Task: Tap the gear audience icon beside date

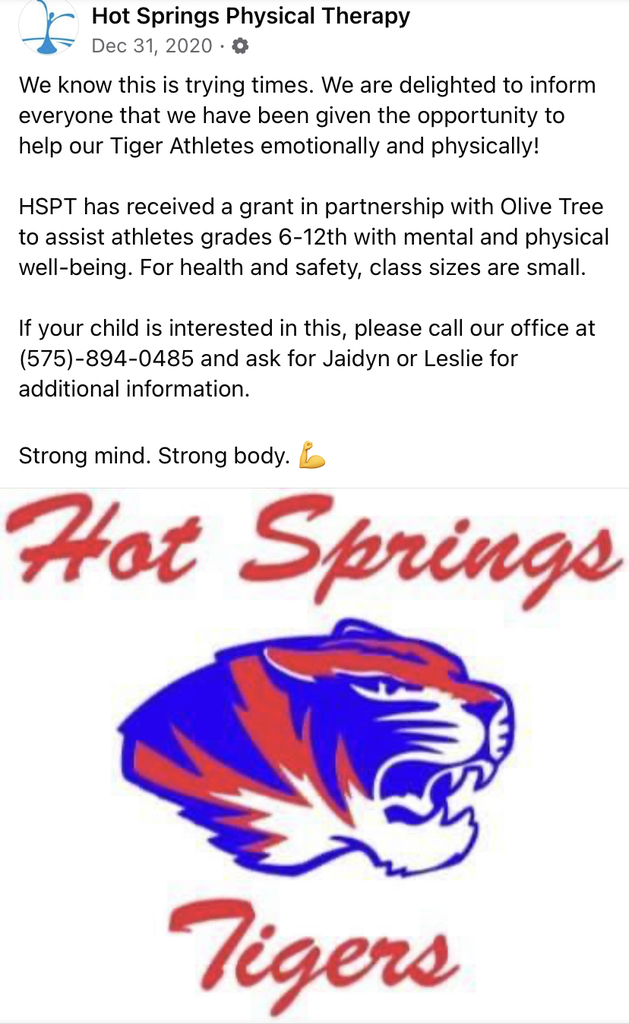Action: tap(240, 46)
